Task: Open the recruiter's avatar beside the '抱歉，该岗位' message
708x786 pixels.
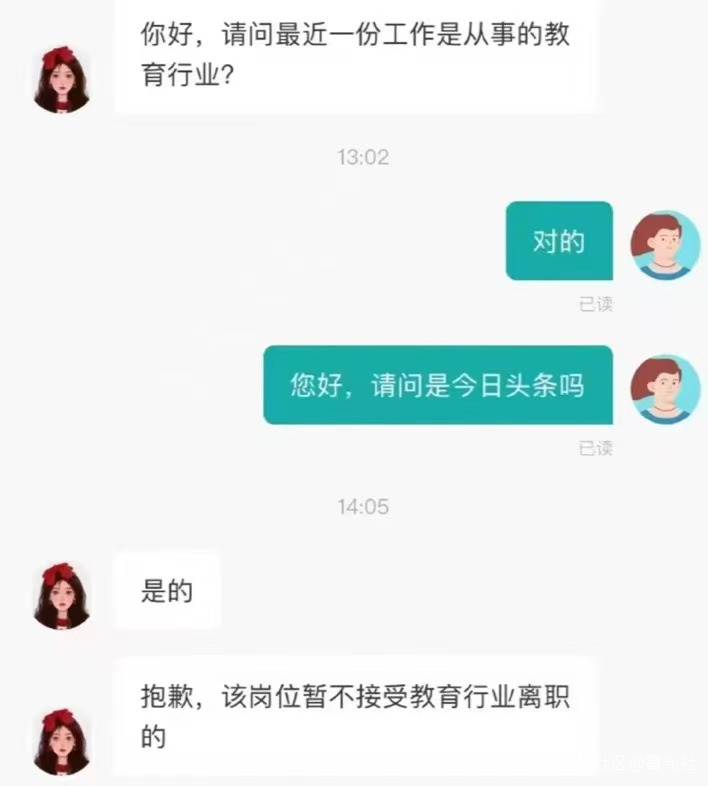Action: (x=61, y=742)
